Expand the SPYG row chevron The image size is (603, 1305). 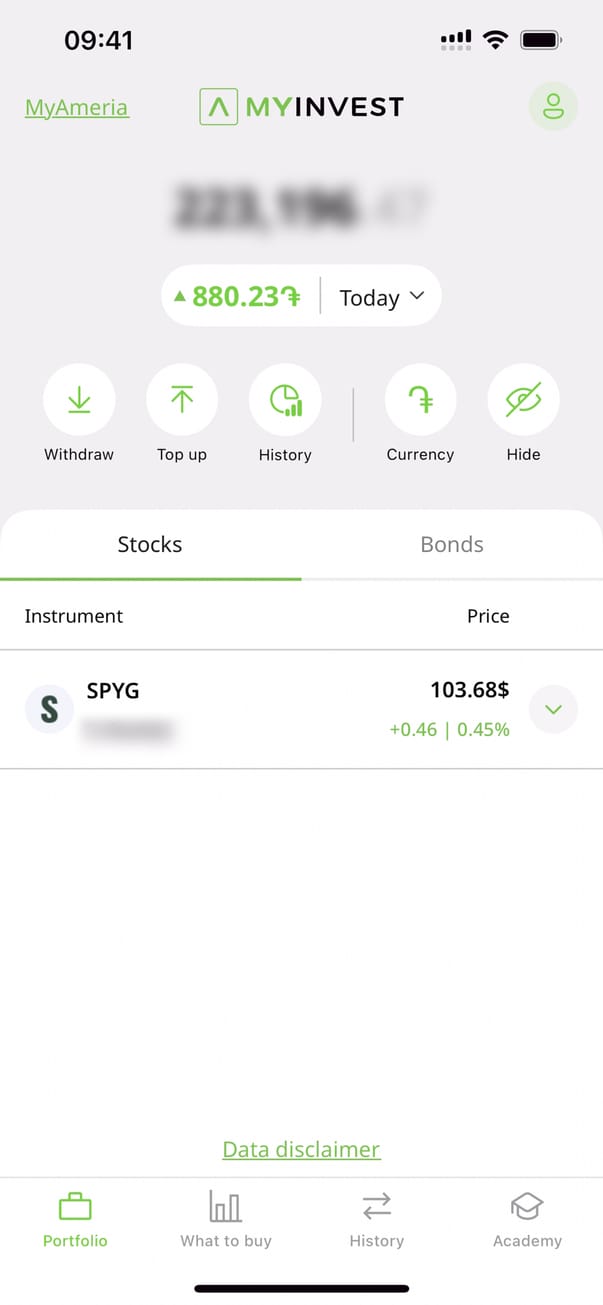[553, 709]
